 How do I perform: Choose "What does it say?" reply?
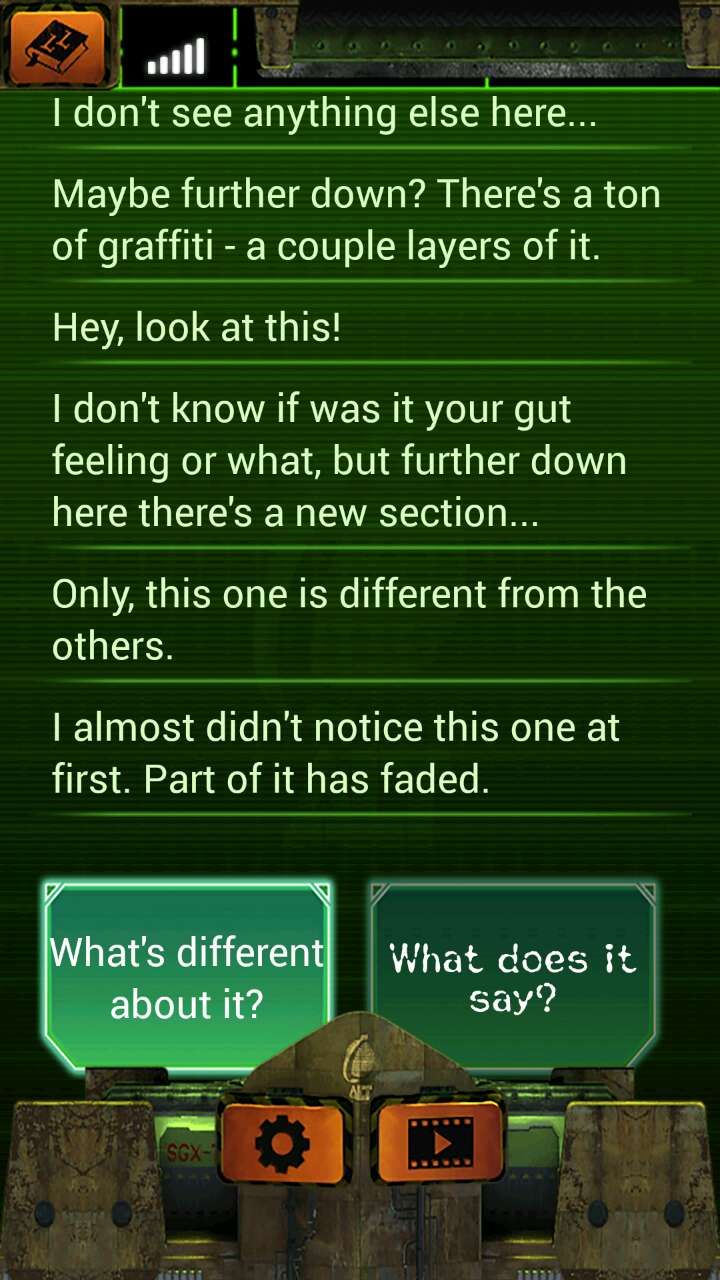512,975
